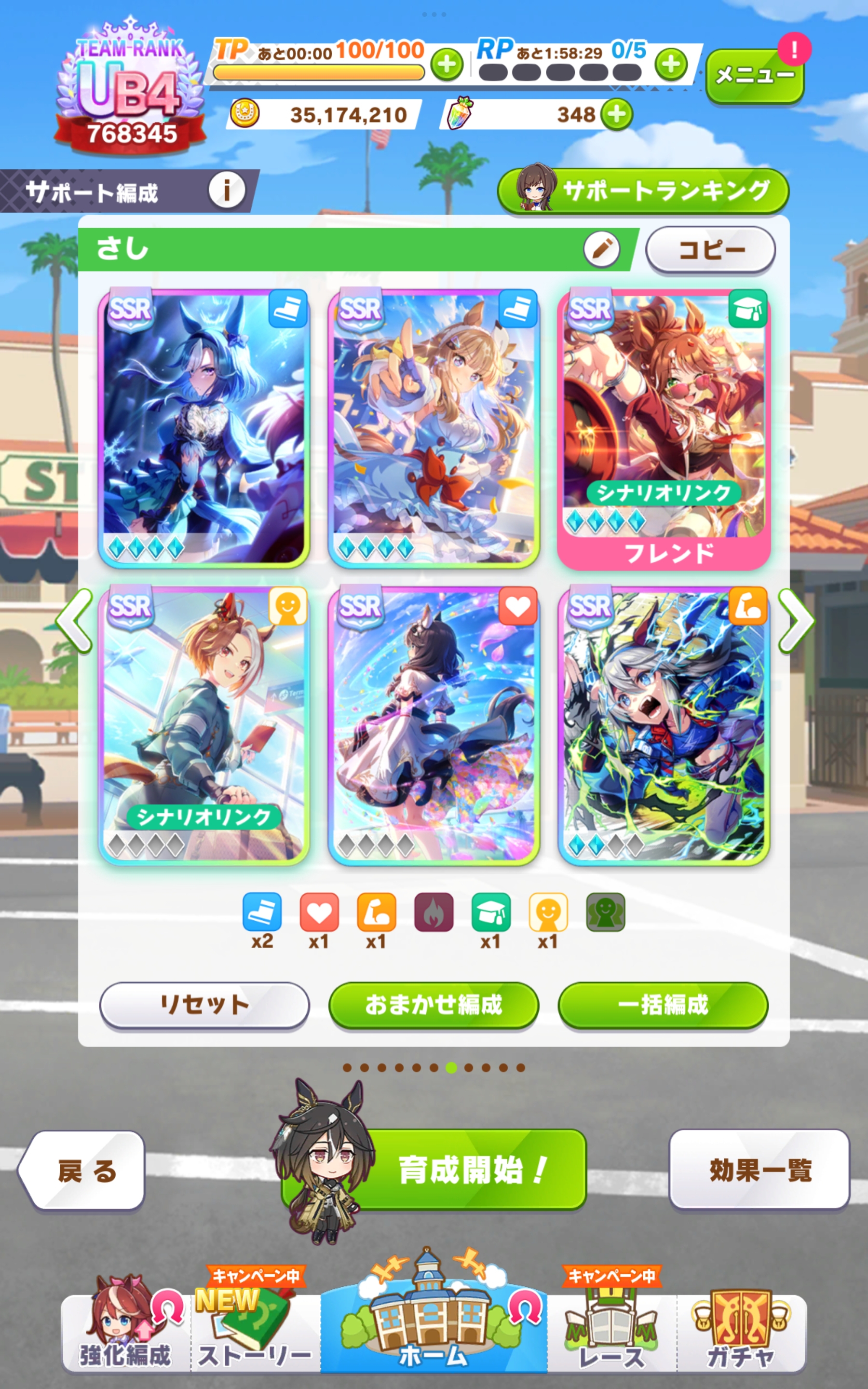The width and height of the screenshot is (868, 1389).
Task: Open the サポート編成 info icon
Action: pos(227,191)
